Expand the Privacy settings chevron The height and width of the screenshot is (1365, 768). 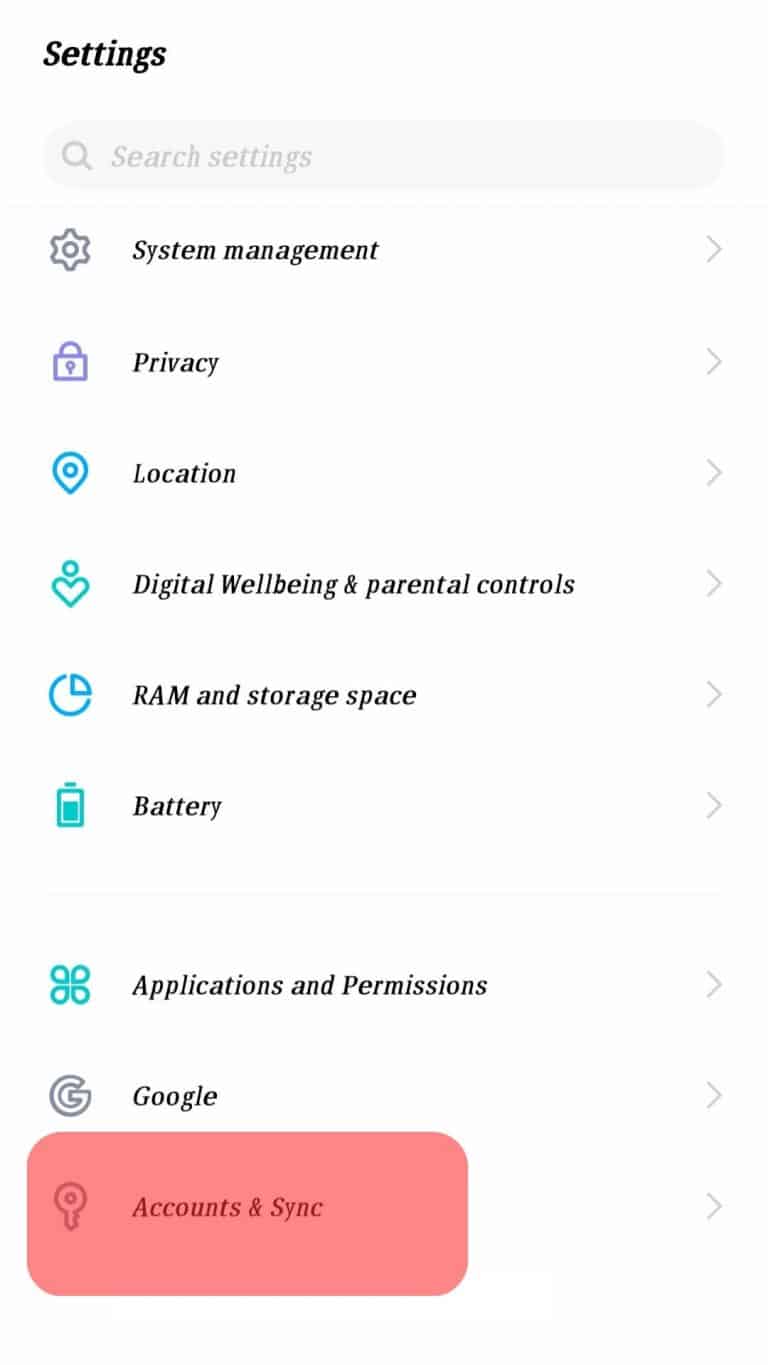713,362
